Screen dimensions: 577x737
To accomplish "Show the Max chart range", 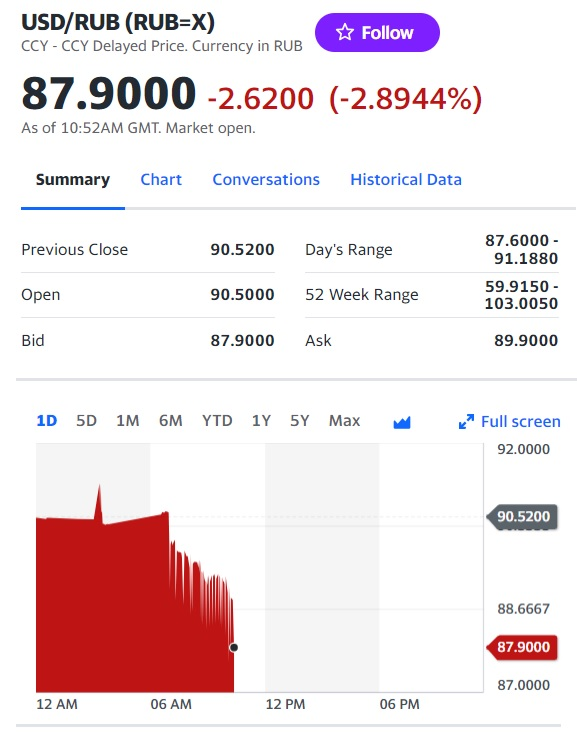I will pos(344,421).
